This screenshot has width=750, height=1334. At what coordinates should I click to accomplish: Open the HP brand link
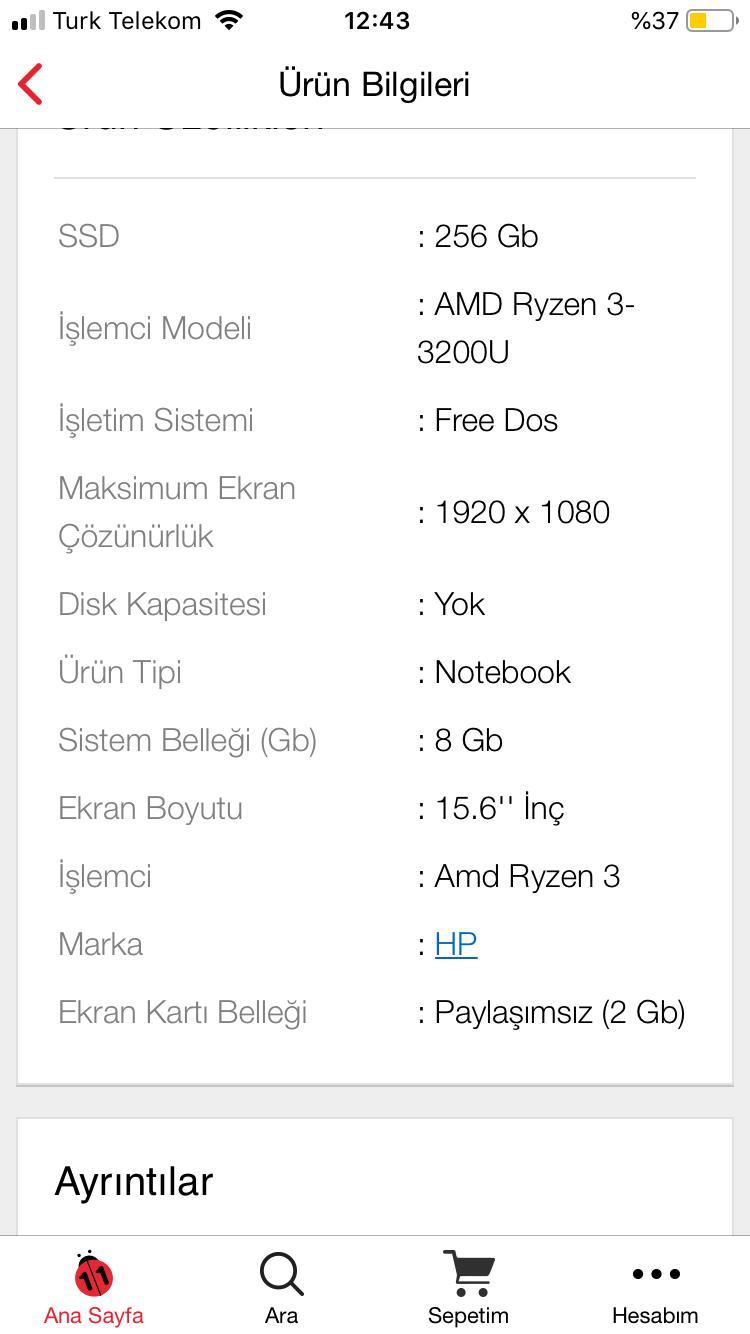(456, 944)
